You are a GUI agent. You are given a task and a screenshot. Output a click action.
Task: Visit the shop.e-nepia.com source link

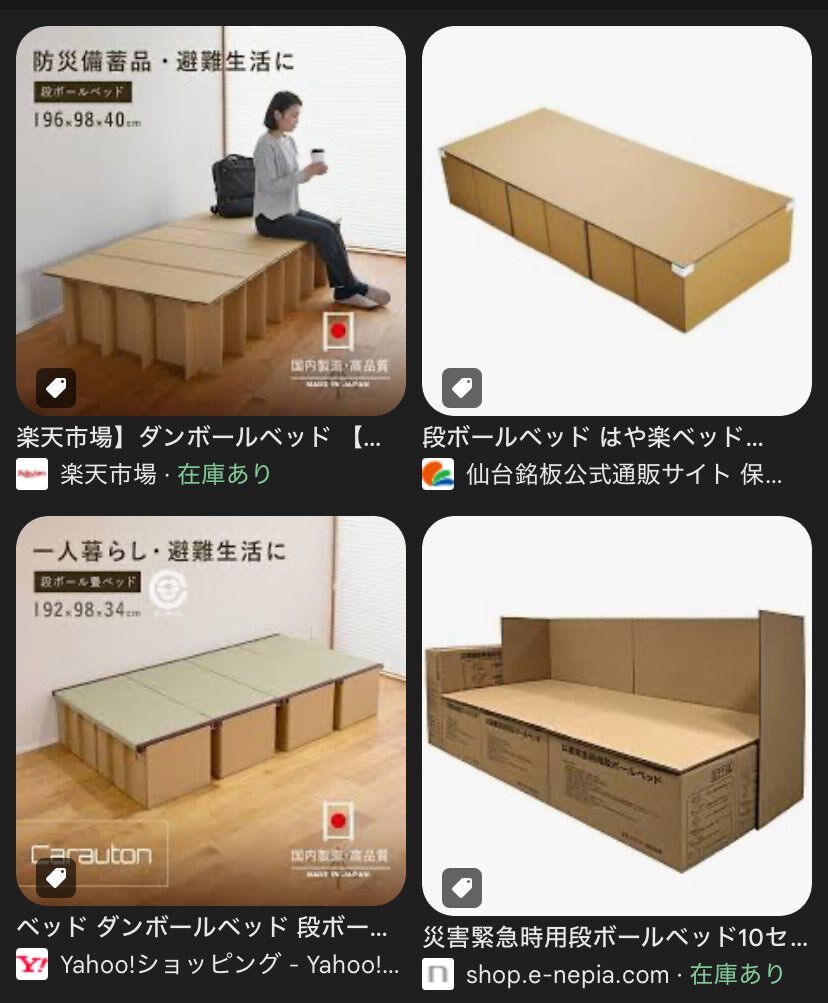pos(565,974)
